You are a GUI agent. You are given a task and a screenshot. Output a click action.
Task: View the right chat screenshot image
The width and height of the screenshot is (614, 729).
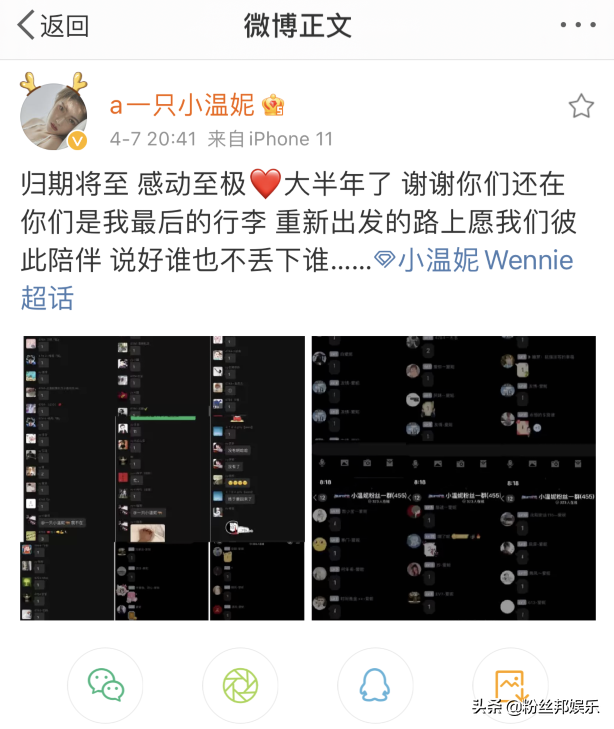(453, 478)
